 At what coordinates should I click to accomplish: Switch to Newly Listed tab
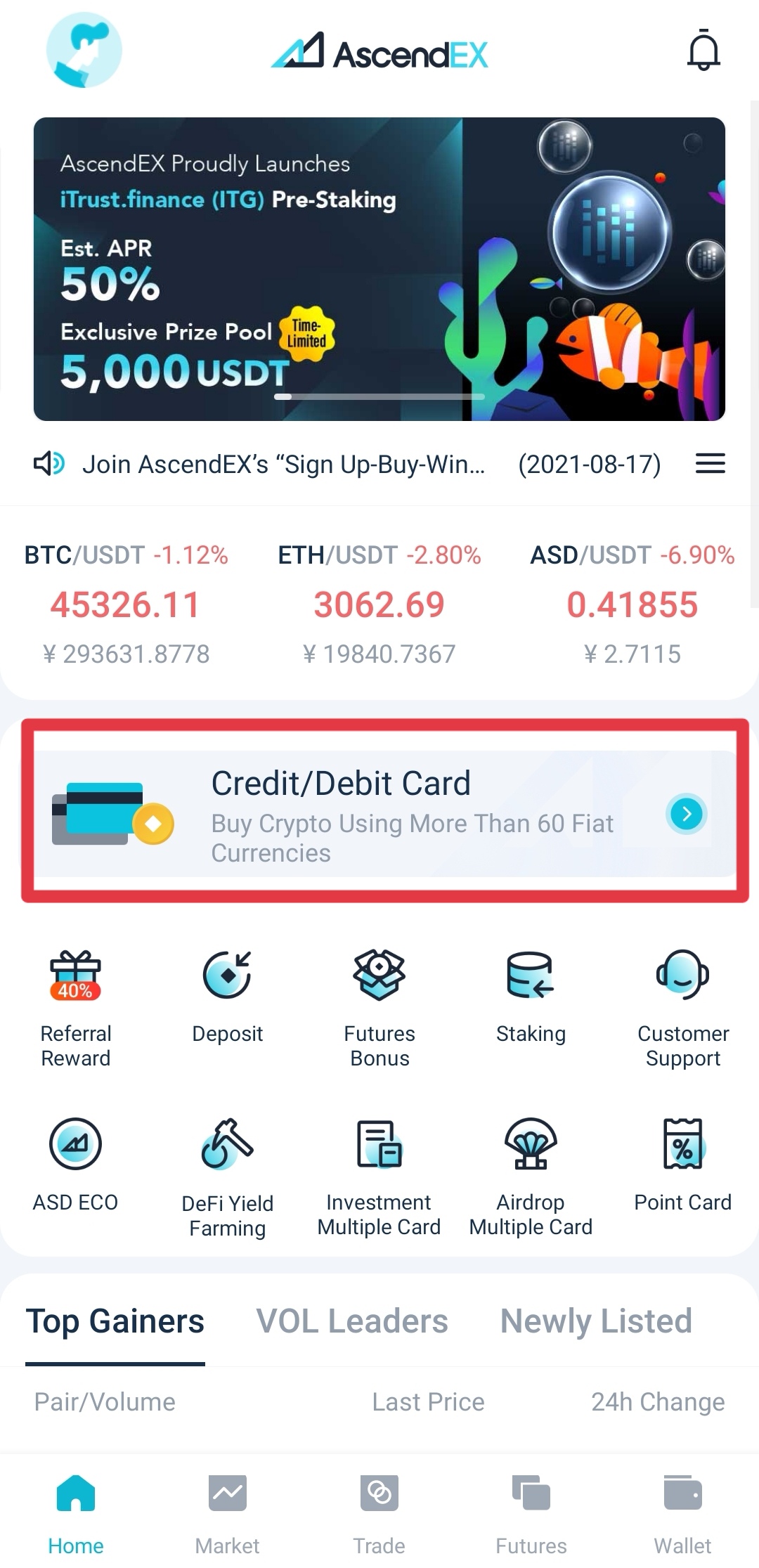coord(596,1321)
